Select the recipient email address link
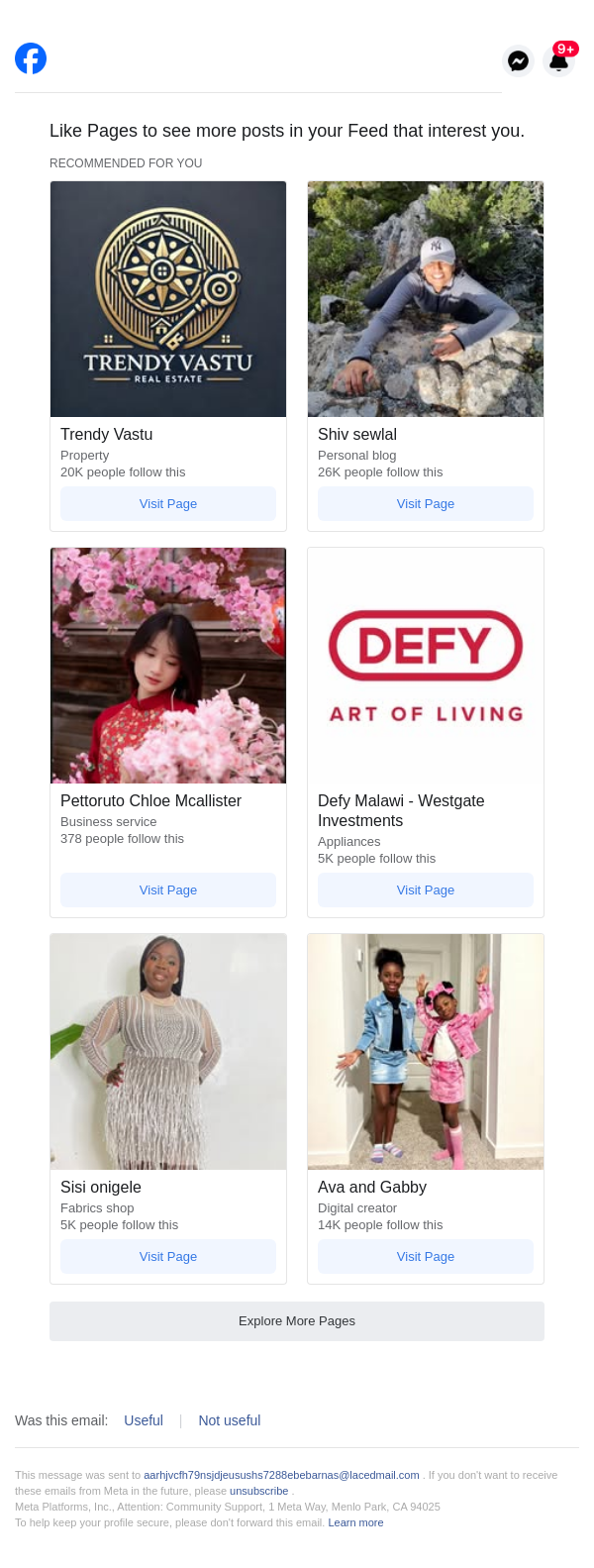The image size is (594, 1568). point(281,1475)
